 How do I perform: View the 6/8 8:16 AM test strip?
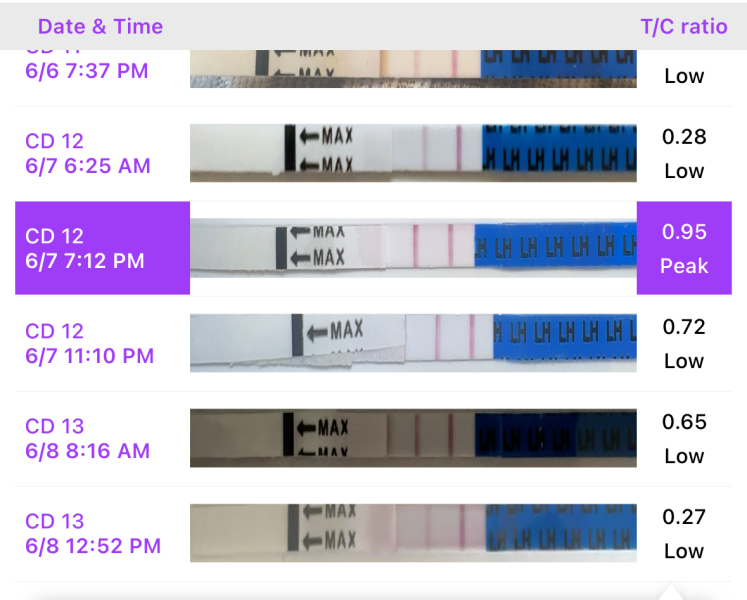tap(413, 438)
